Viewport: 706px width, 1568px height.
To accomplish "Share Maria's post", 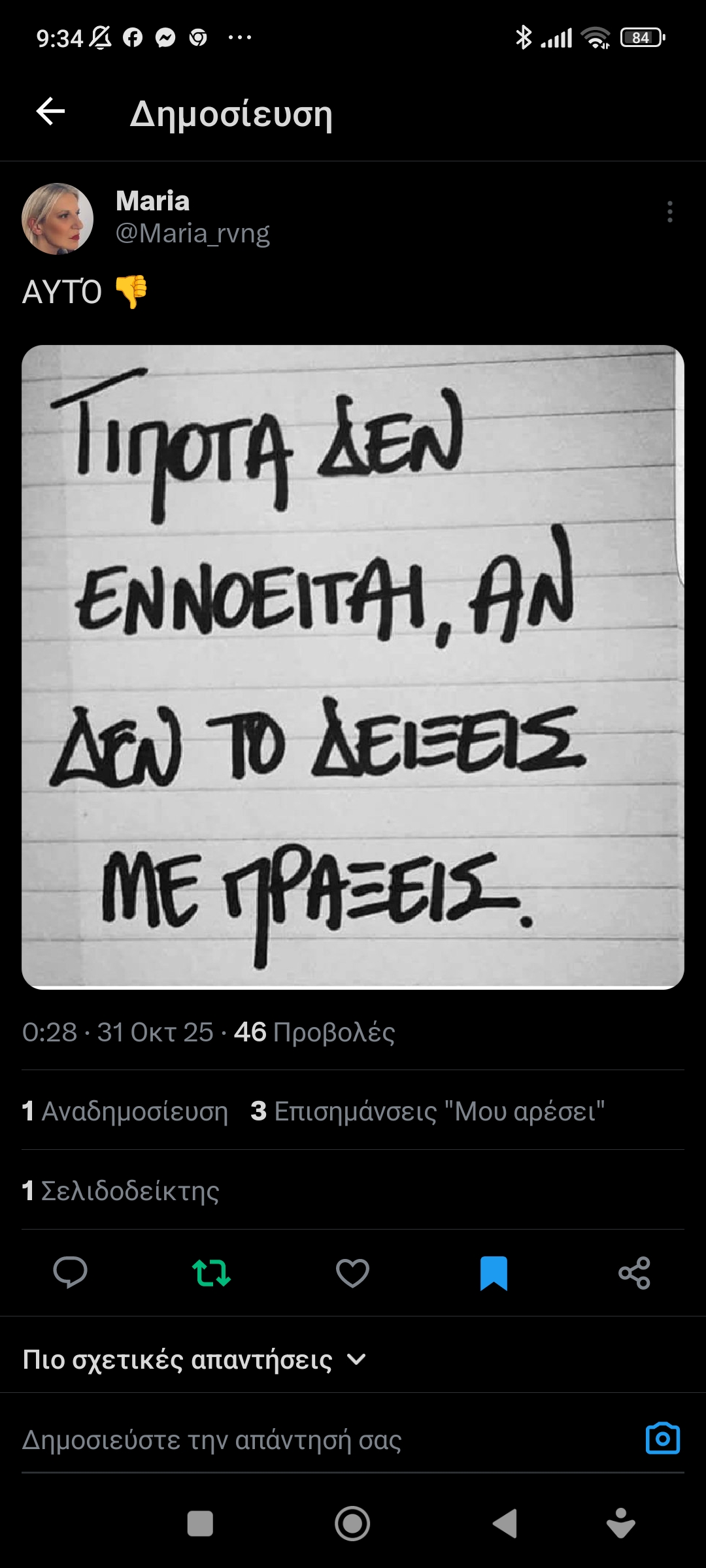I will pyautogui.click(x=634, y=1272).
